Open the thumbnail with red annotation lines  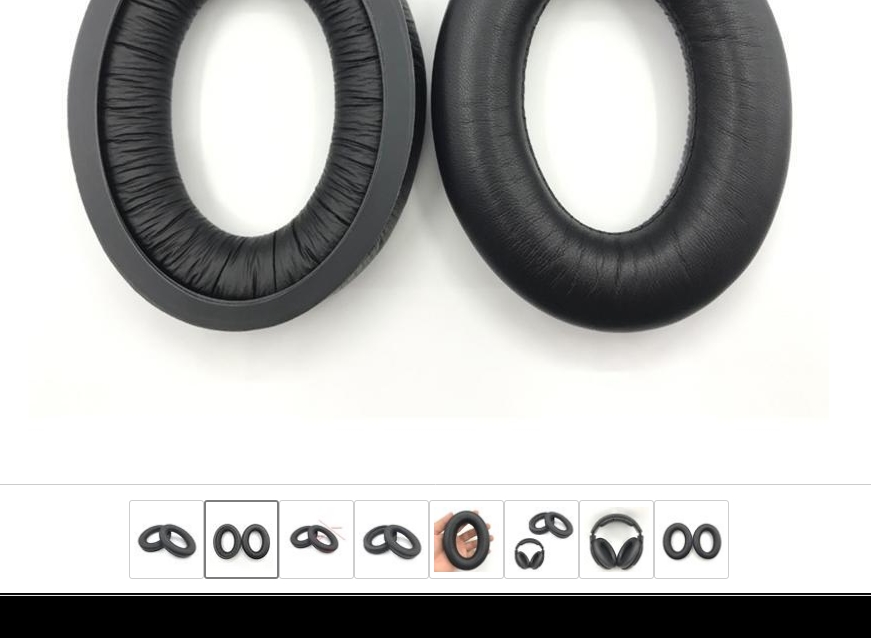click(316, 540)
